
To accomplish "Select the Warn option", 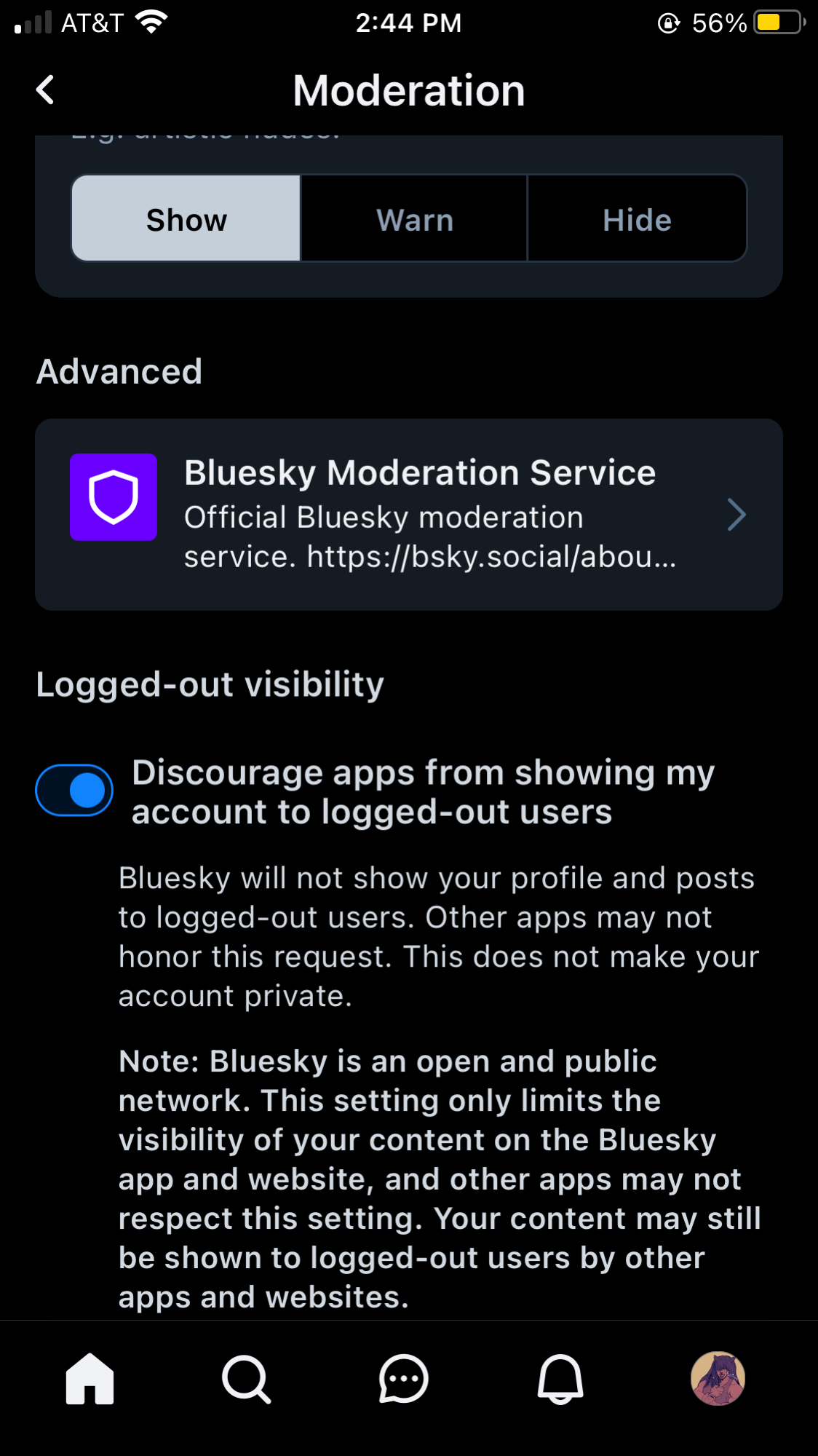I will coord(414,219).
